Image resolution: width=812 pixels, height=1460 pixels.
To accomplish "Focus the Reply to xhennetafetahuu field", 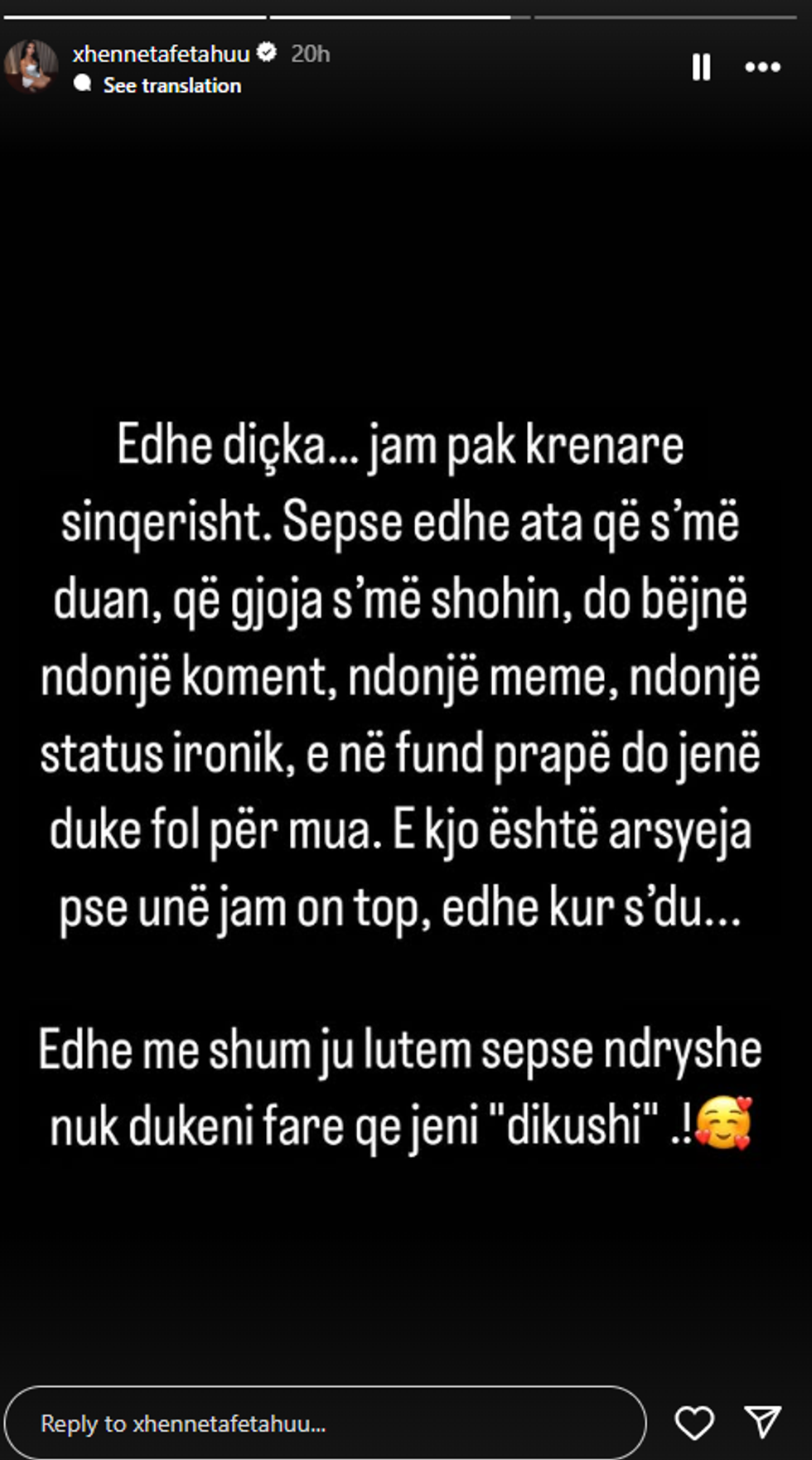I will tap(325, 1423).
